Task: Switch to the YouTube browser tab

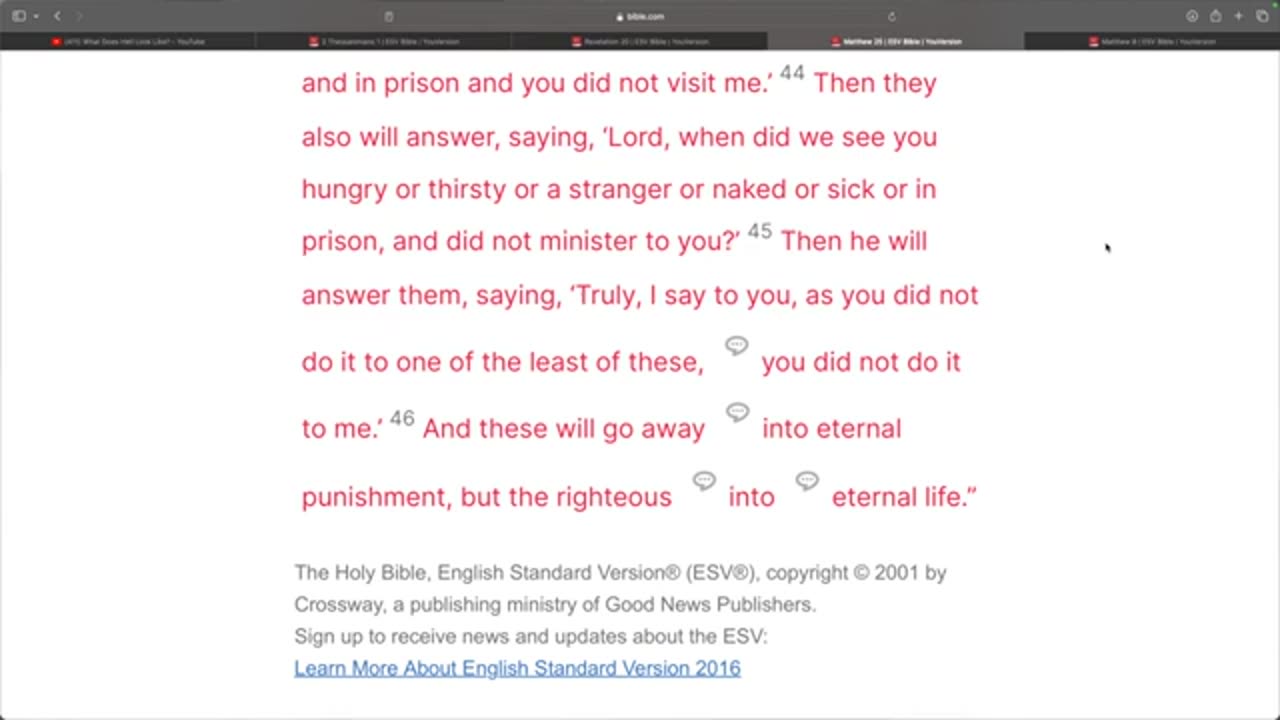Action: tap(128, 42)
